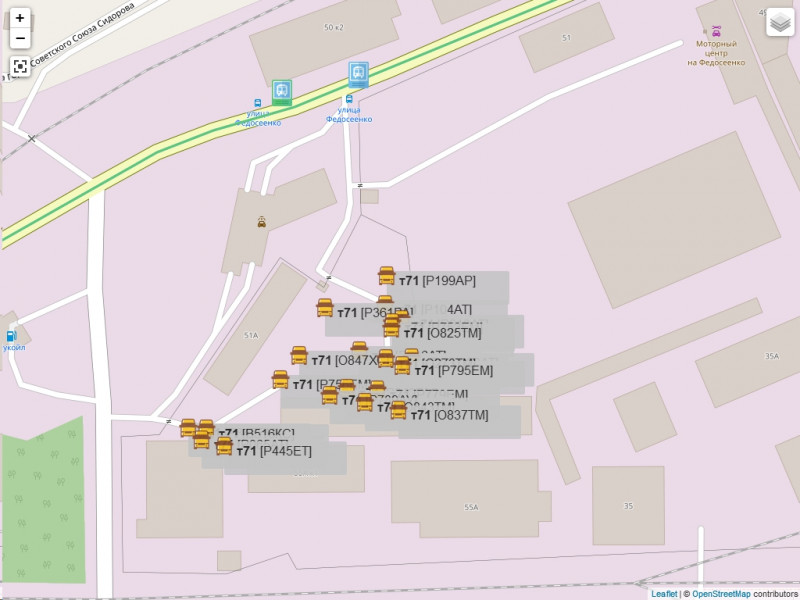Open the map layers selector

pos(780,22)
